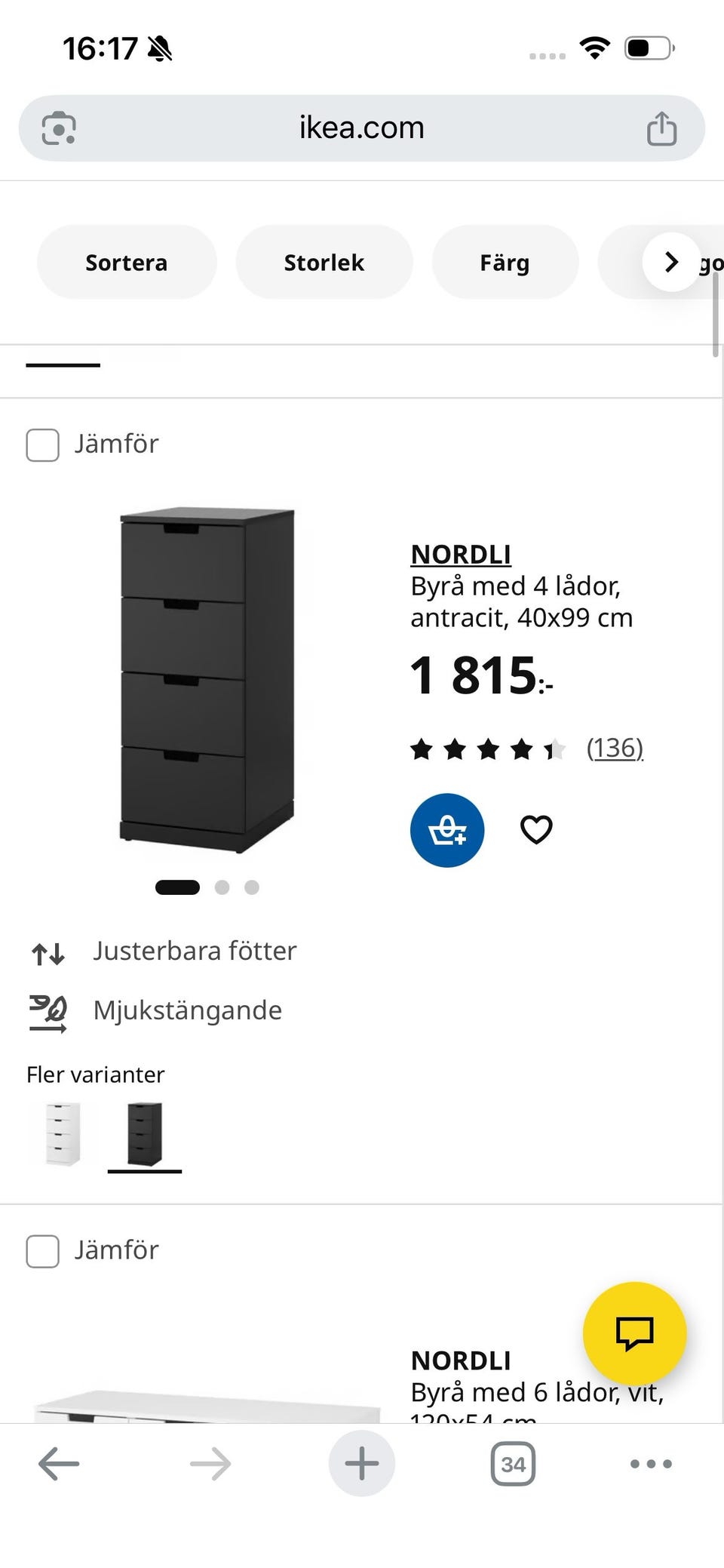Go back in the browser
724x1568 pixels.
coord(59,1464)
